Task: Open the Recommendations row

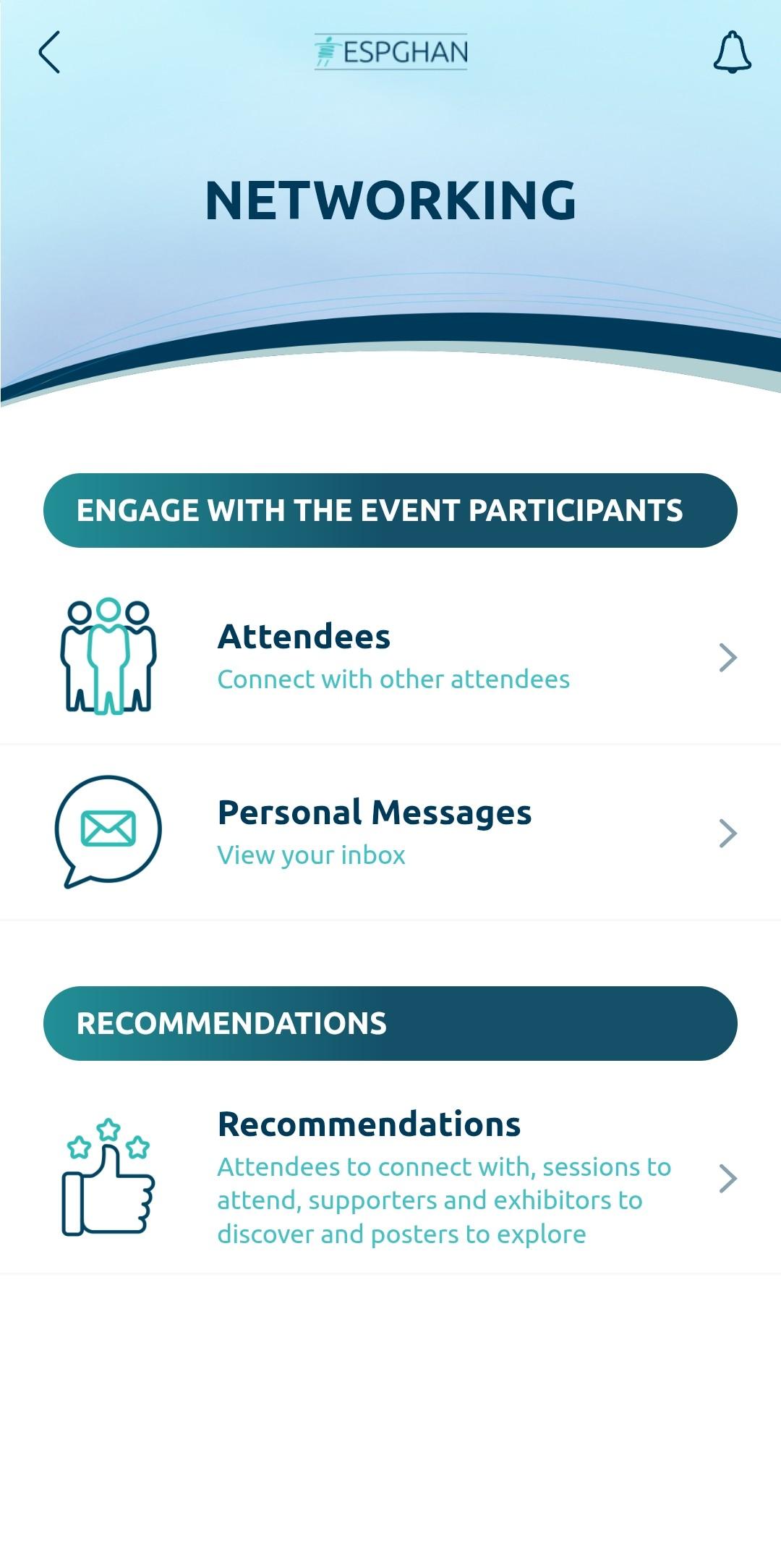Action: pyautogui.click(x=390, y=1178)
